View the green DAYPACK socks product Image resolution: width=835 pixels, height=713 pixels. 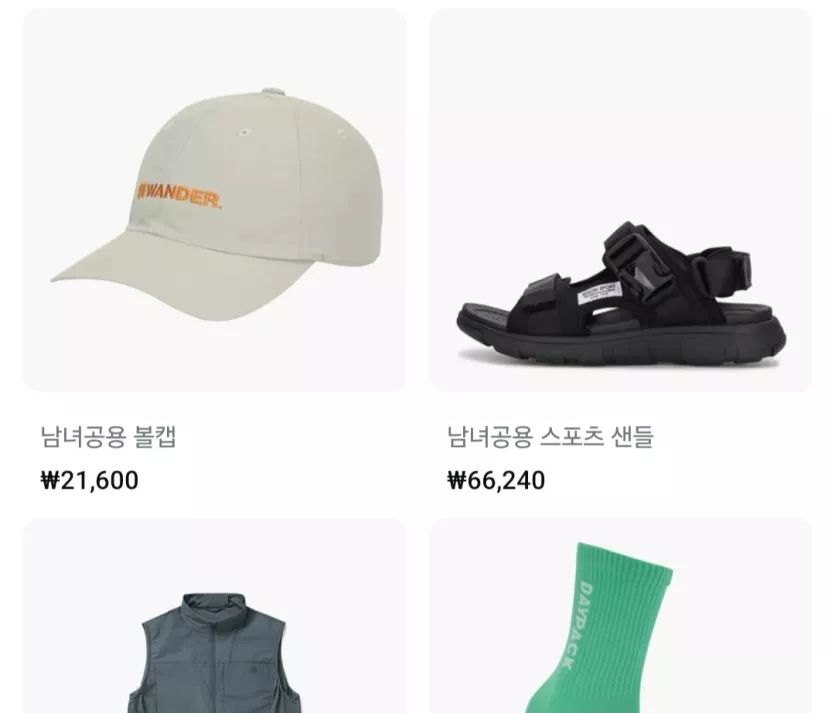tap(620, 630)
